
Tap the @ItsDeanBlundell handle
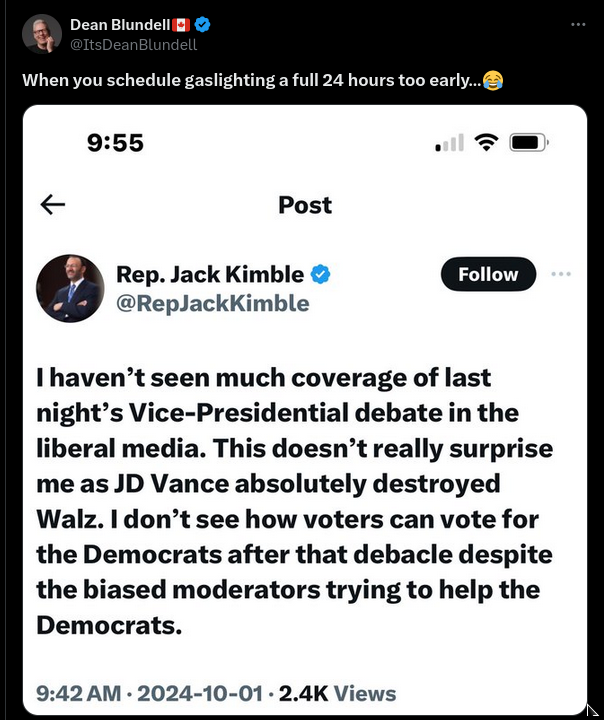click(x=133, y=44)
